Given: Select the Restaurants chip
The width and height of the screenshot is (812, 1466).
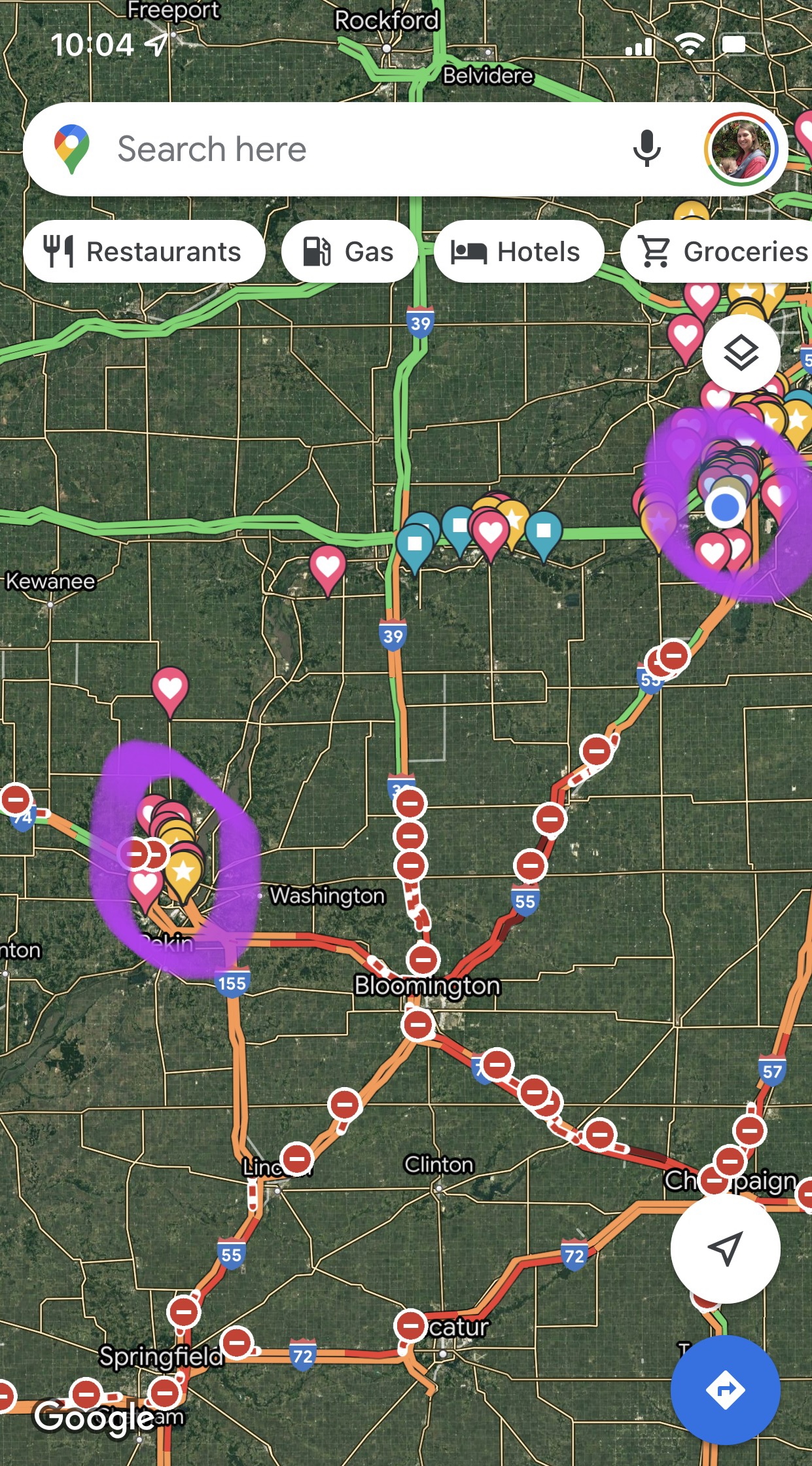Looking at the screenshot, I should (144, 252).
